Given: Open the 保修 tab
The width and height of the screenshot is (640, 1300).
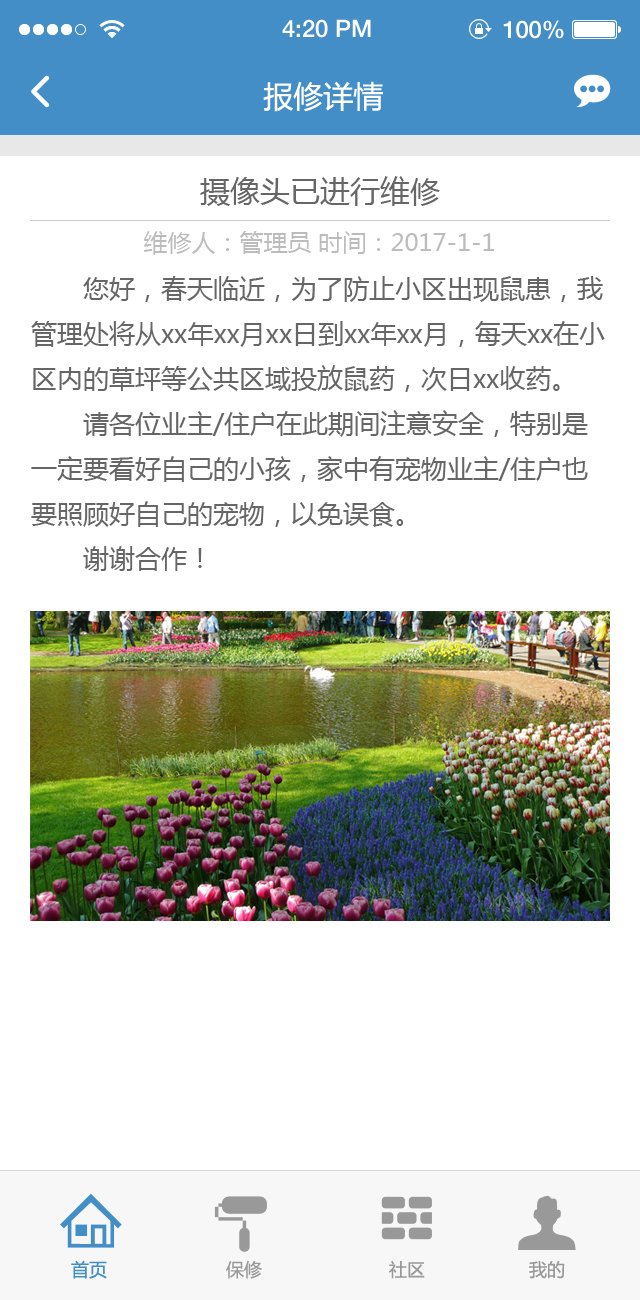Looking at the screenshot, I should tap(243, 1237).
